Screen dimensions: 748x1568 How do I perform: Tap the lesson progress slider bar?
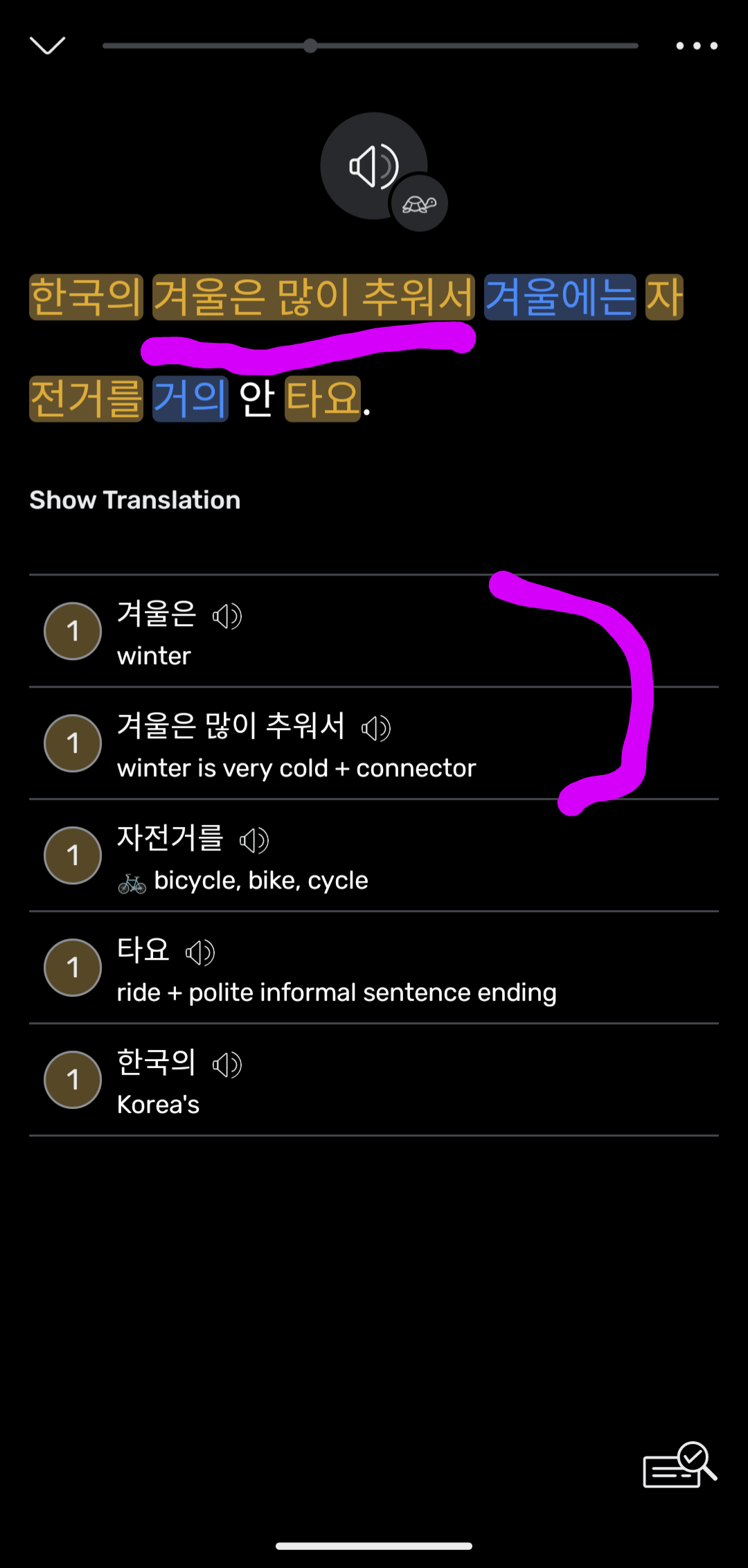(x=371, y=46)
